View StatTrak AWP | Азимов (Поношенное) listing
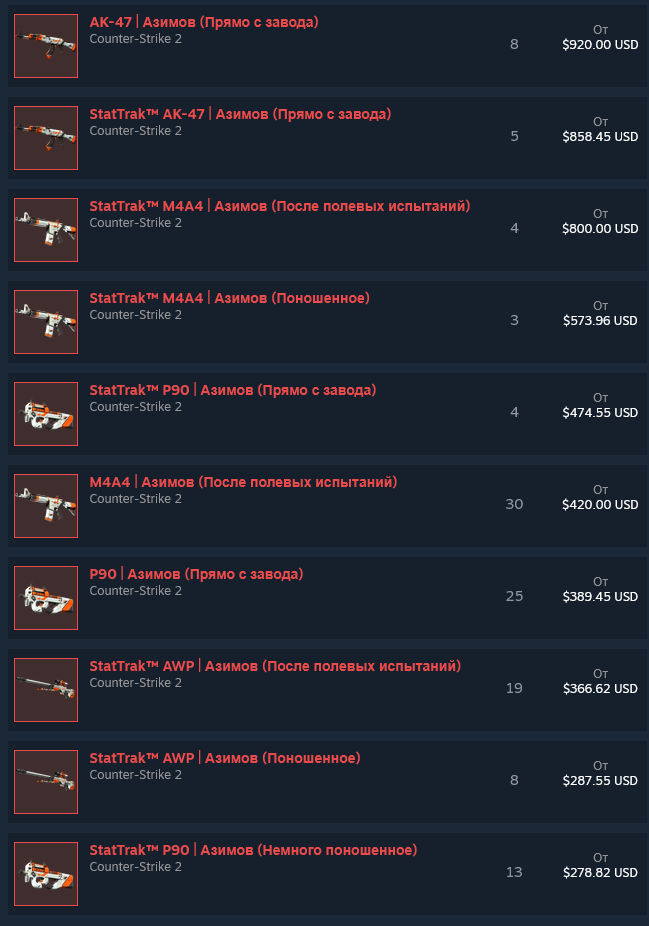Screen dimensions: 649x926 point(225,758)
